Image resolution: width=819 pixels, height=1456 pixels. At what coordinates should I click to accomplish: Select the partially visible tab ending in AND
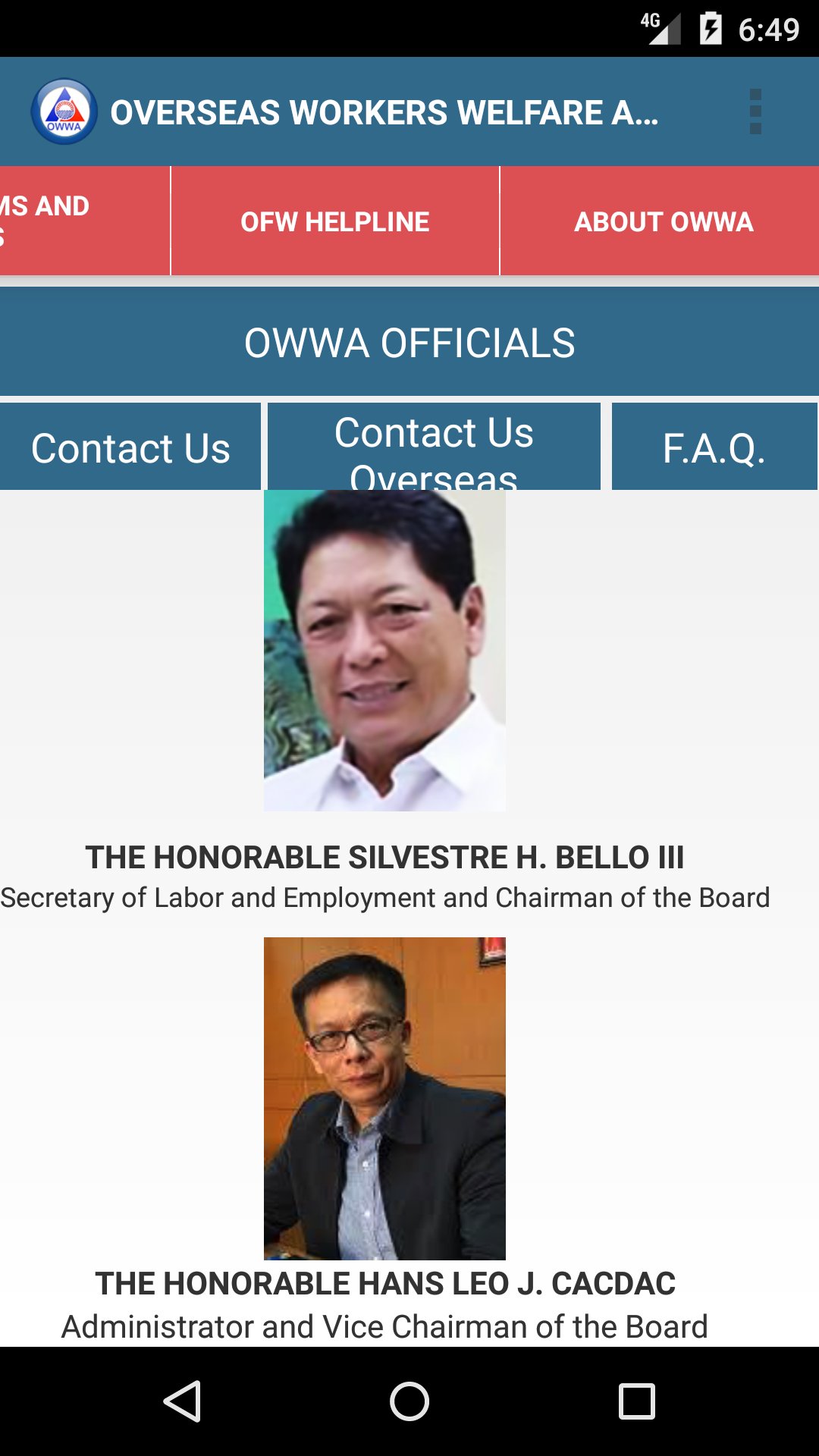[85, 221]
